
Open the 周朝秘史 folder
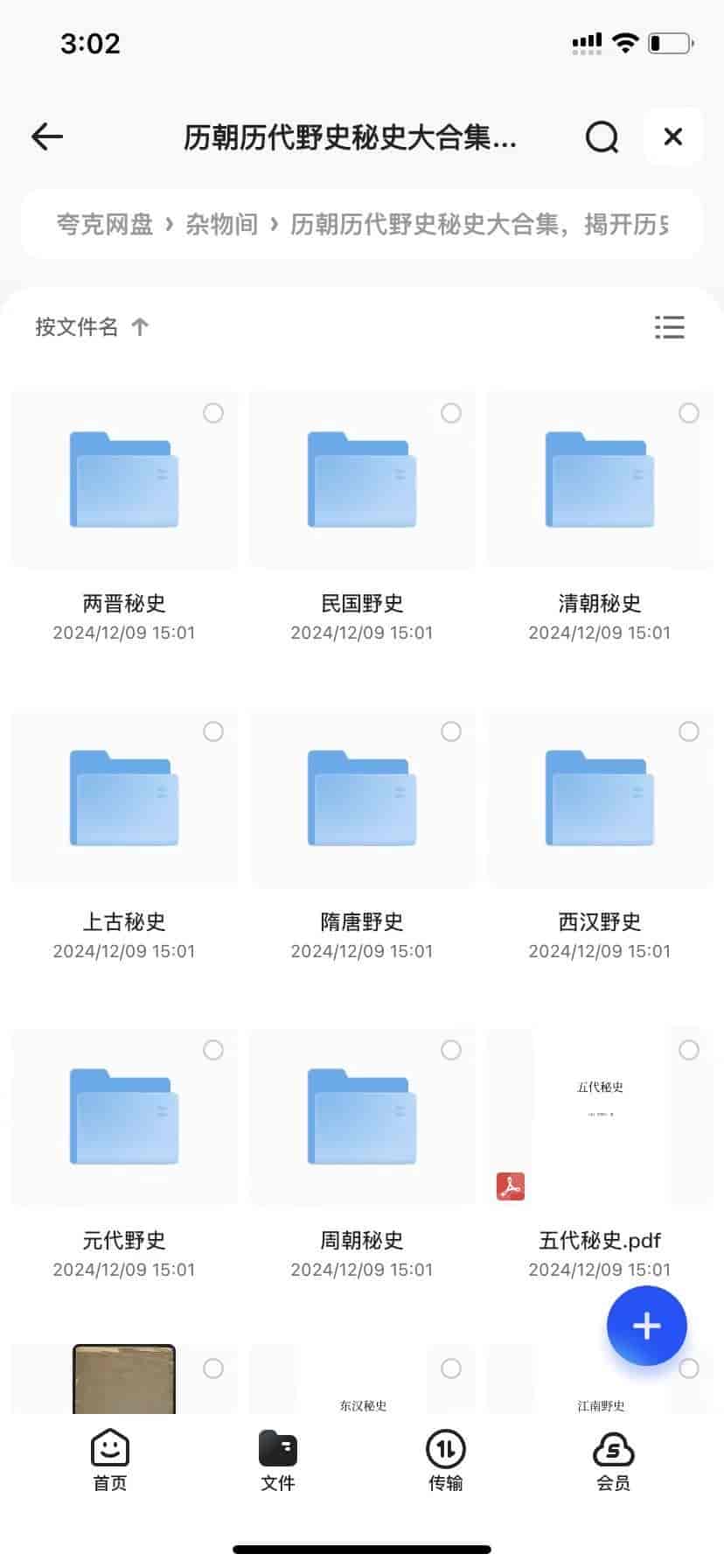pos(362,1118)
